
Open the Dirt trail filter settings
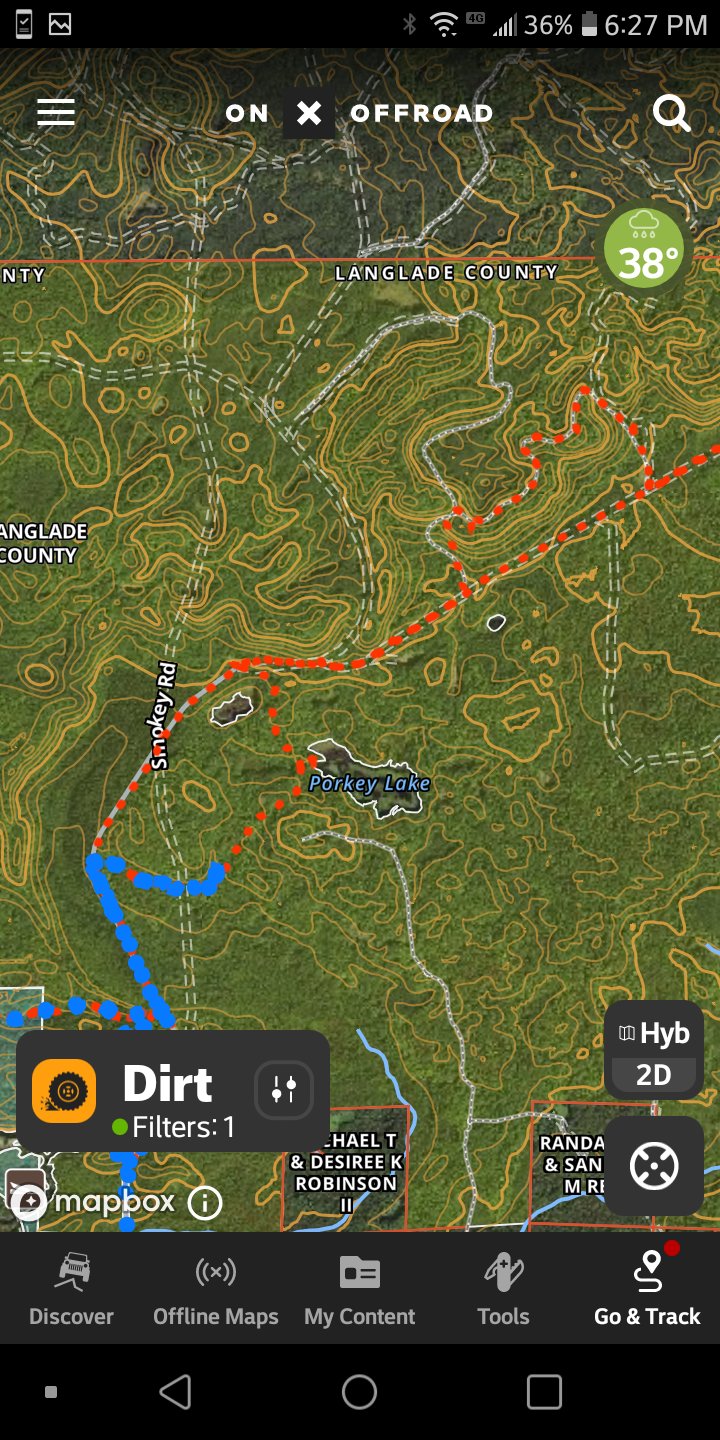click(284, 1090)
